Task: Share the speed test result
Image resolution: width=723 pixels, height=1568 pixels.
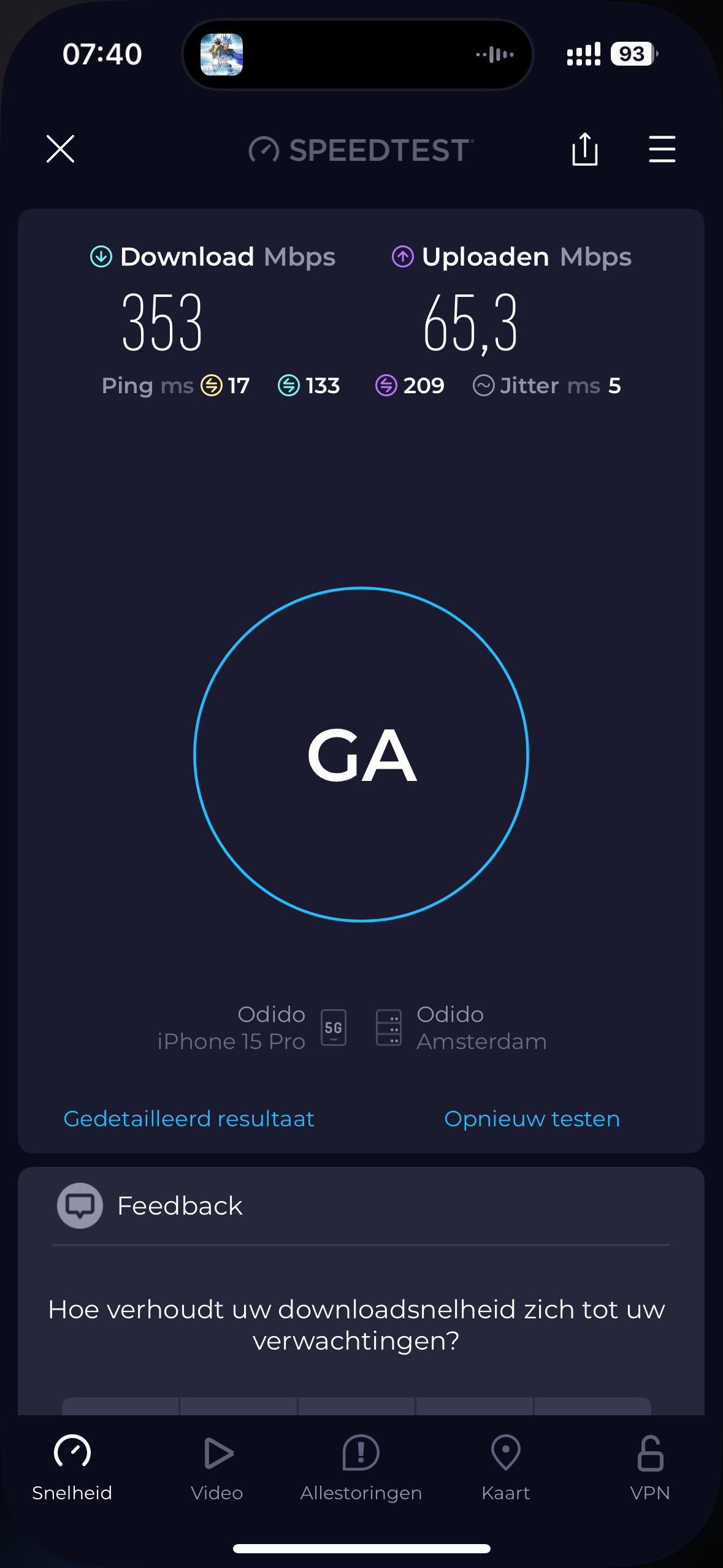Action: 584,149
